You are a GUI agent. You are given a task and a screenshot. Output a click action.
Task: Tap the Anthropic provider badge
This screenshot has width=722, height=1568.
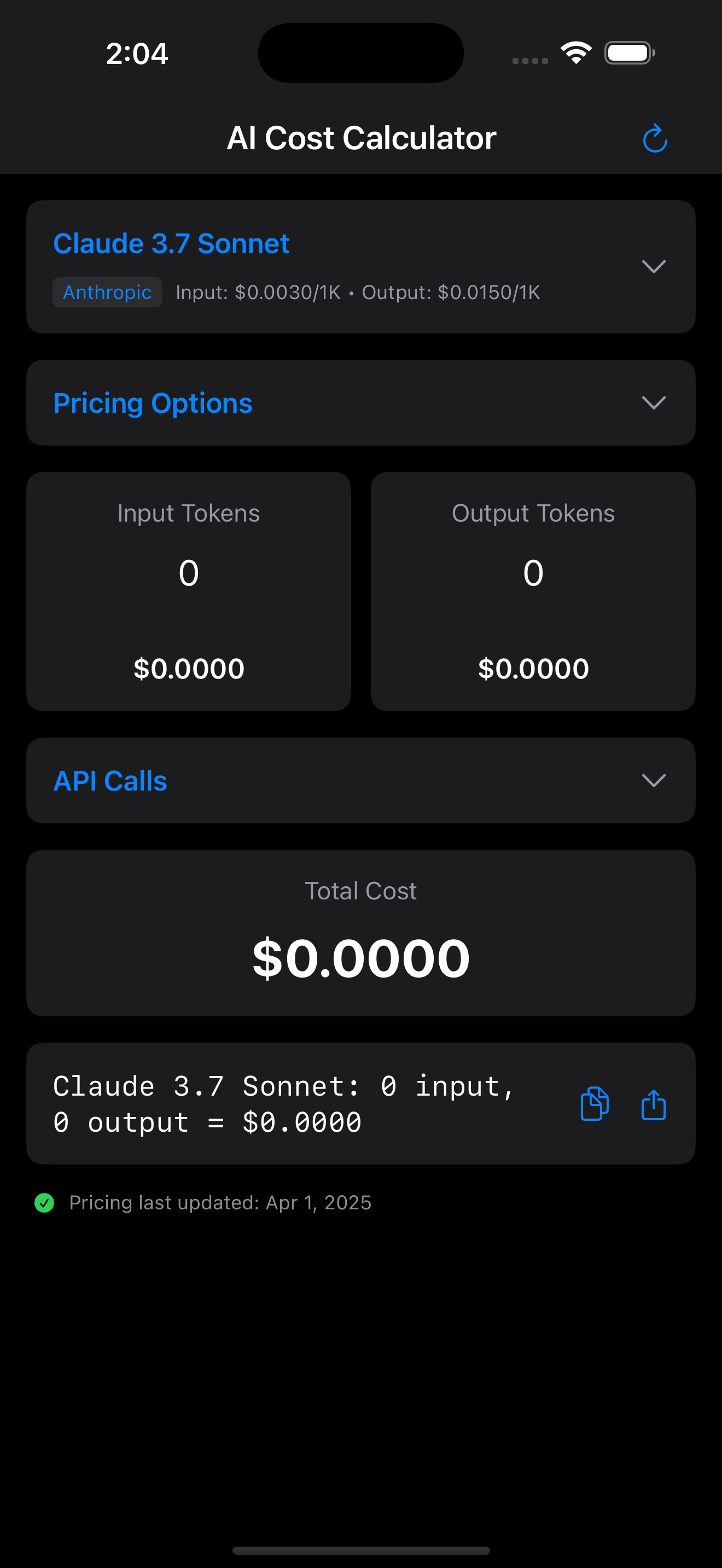(107, 292)
